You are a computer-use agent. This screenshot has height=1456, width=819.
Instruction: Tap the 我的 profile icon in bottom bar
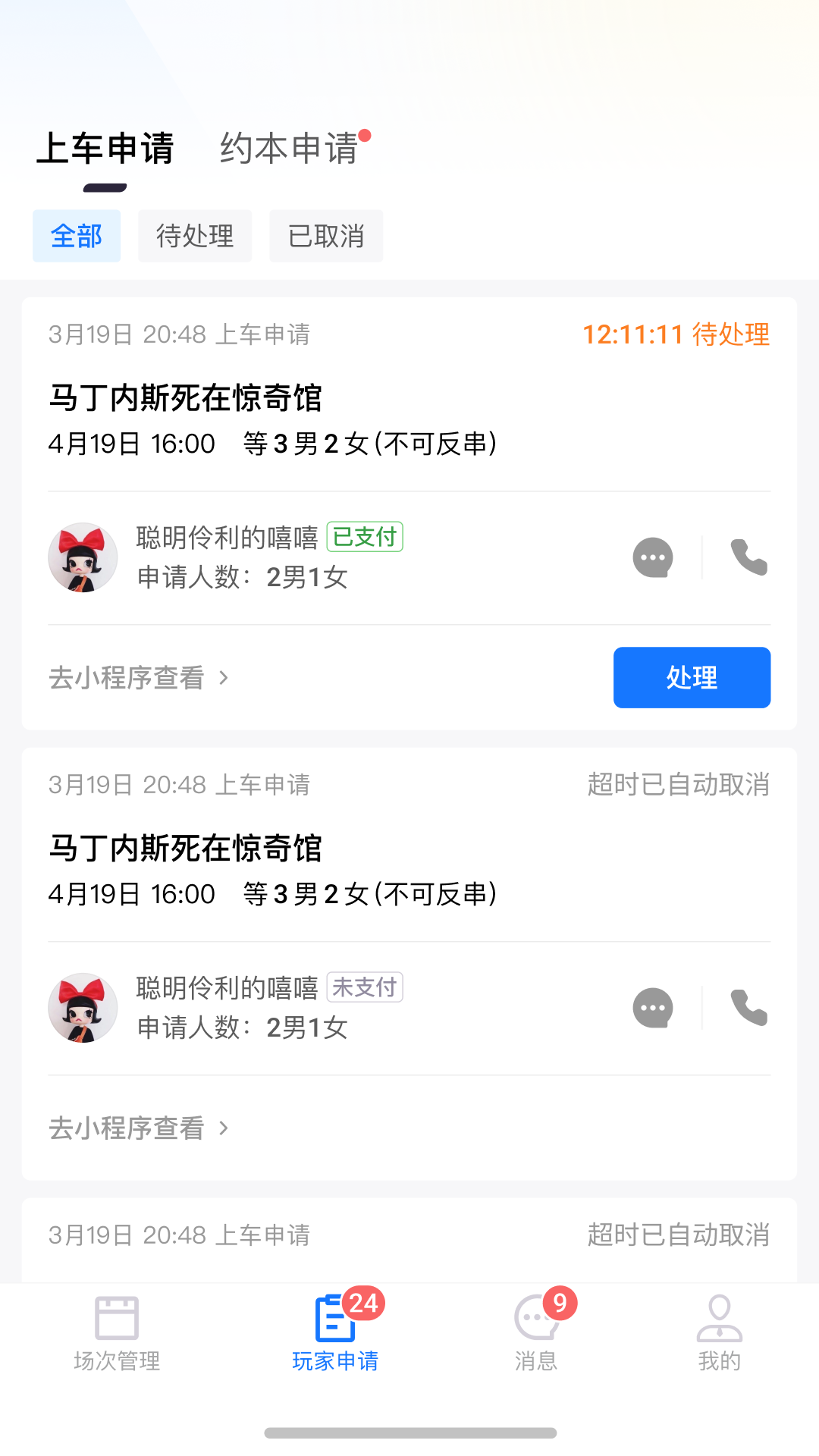[719, 1319]
